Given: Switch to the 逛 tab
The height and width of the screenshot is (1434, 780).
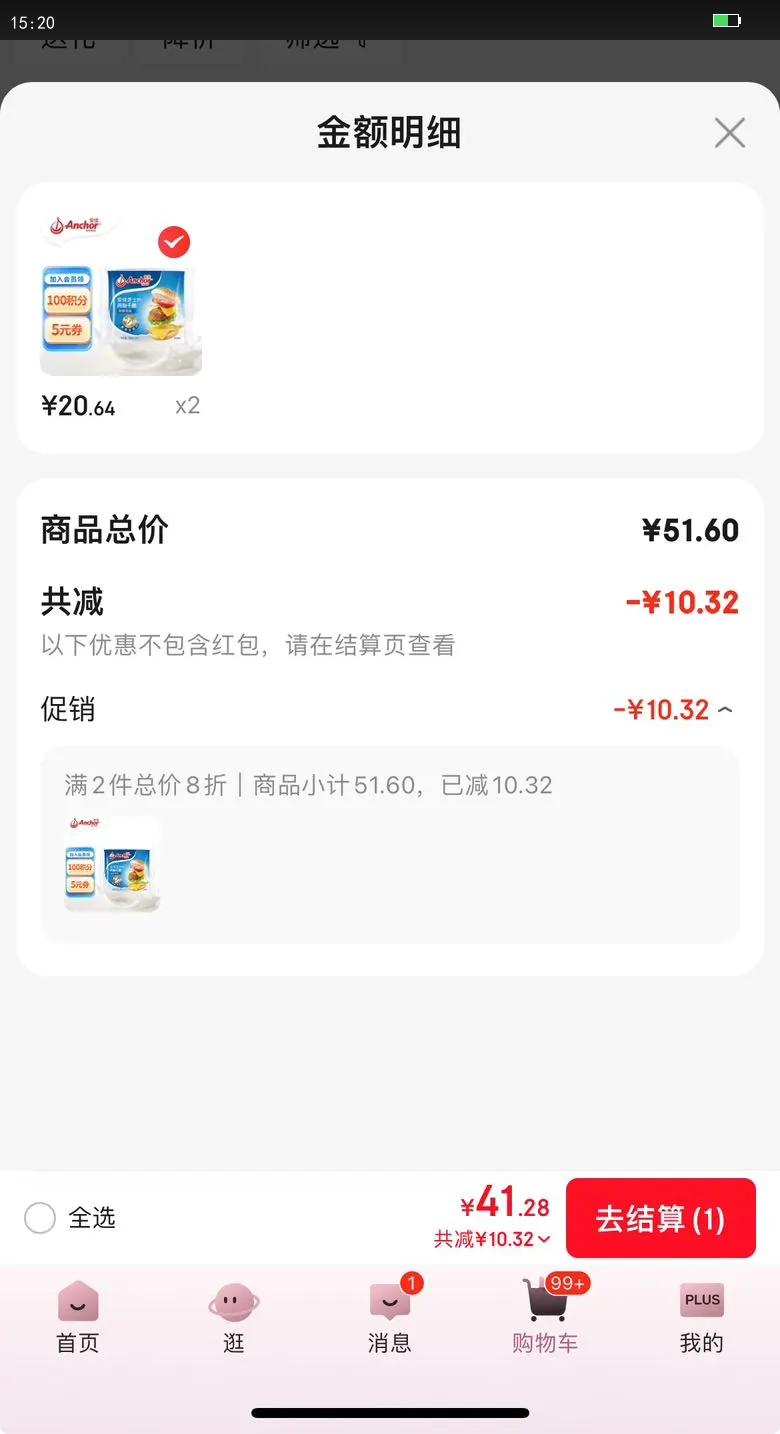Looking at the screenshot, I should [234, 1317].
